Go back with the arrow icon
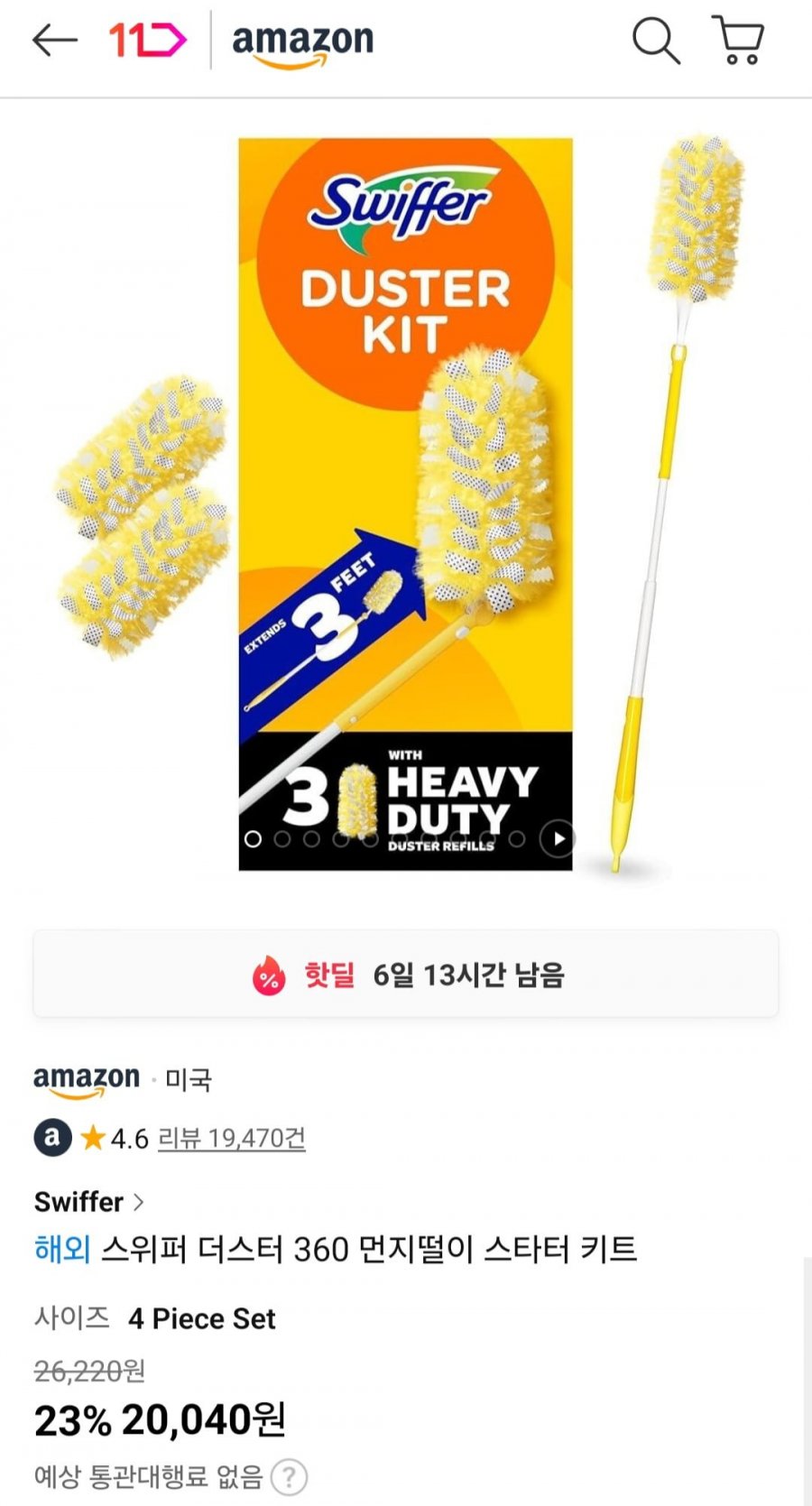The image size is (812, 1506). pyautogui.click(x=54, y=40)
